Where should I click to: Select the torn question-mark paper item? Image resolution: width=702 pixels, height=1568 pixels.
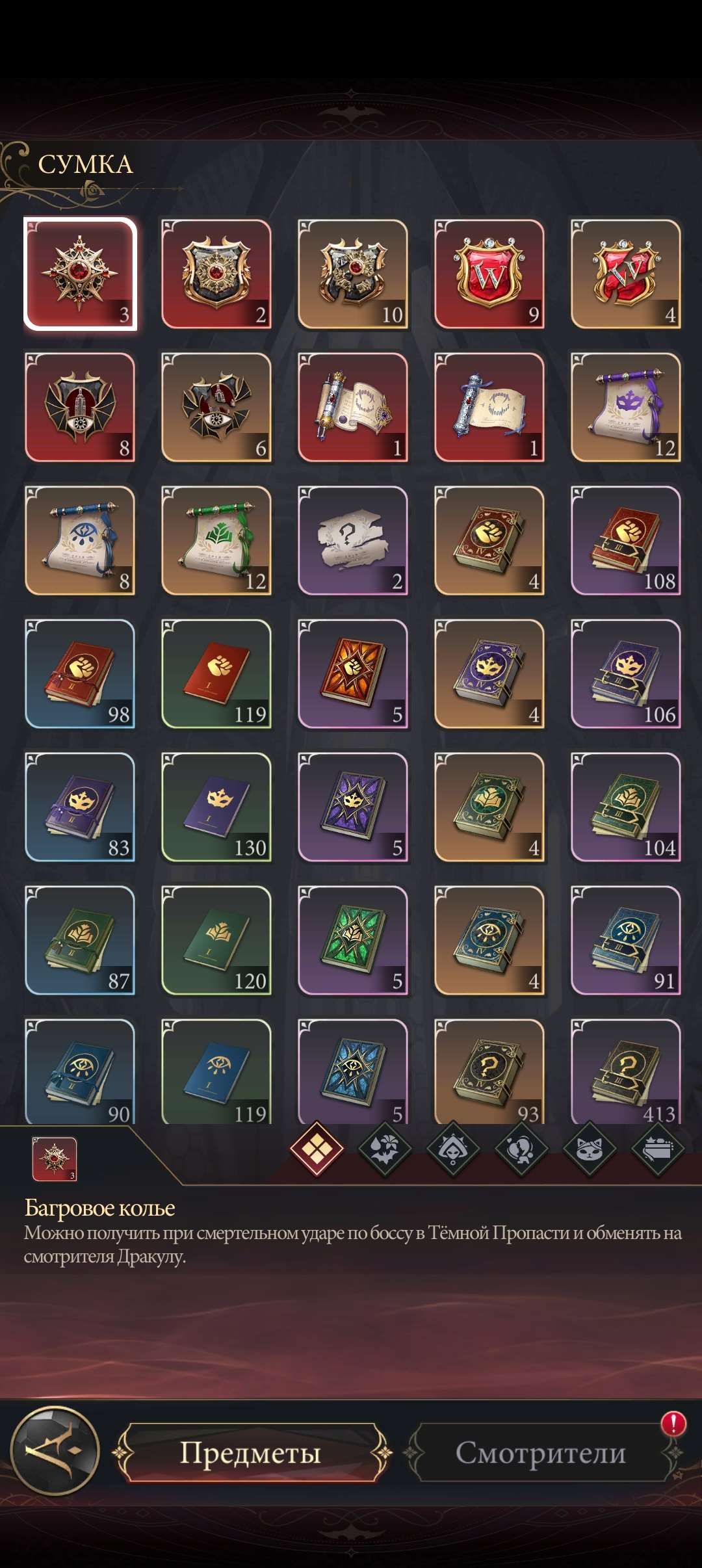[x=352, y=540]
